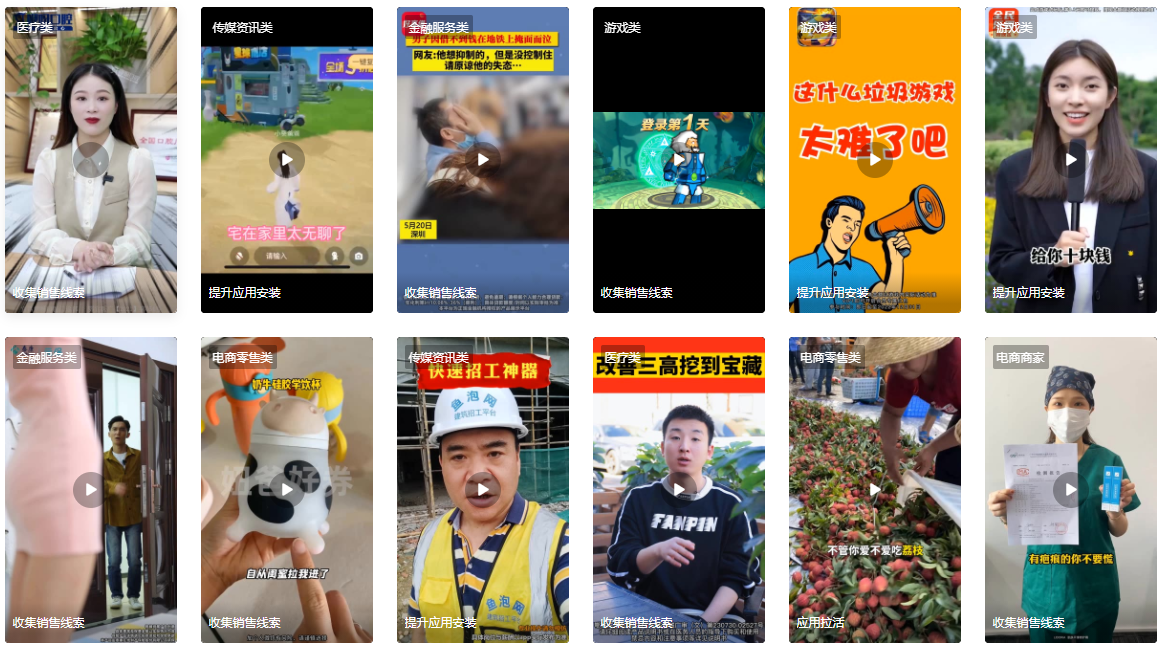The height and width of the screenshot is (649, 1161).
Task: Open the 游戏类 video captioned 给你十块钱
Action: [x=1071, y=160]
